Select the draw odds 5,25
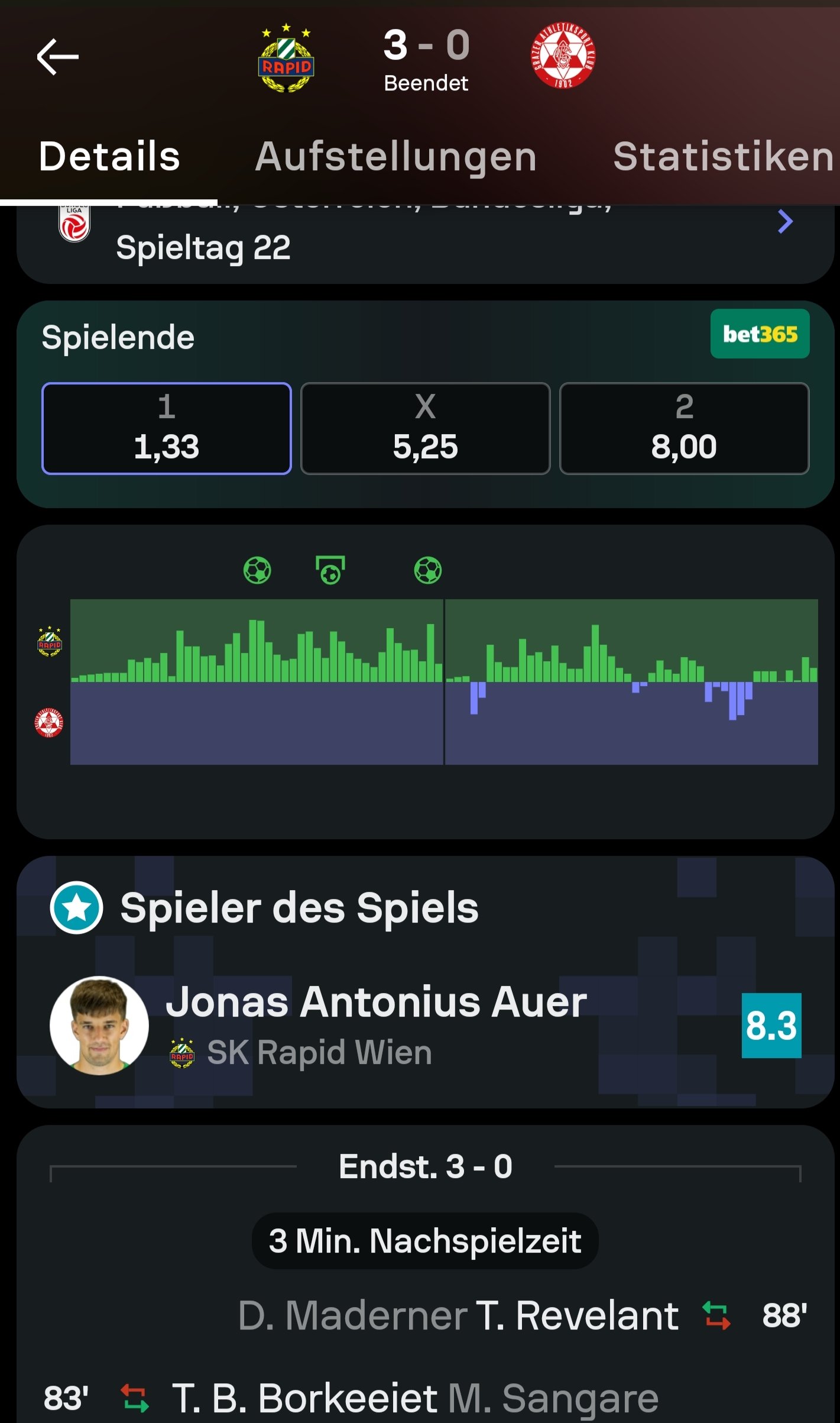 pos(426,428)
